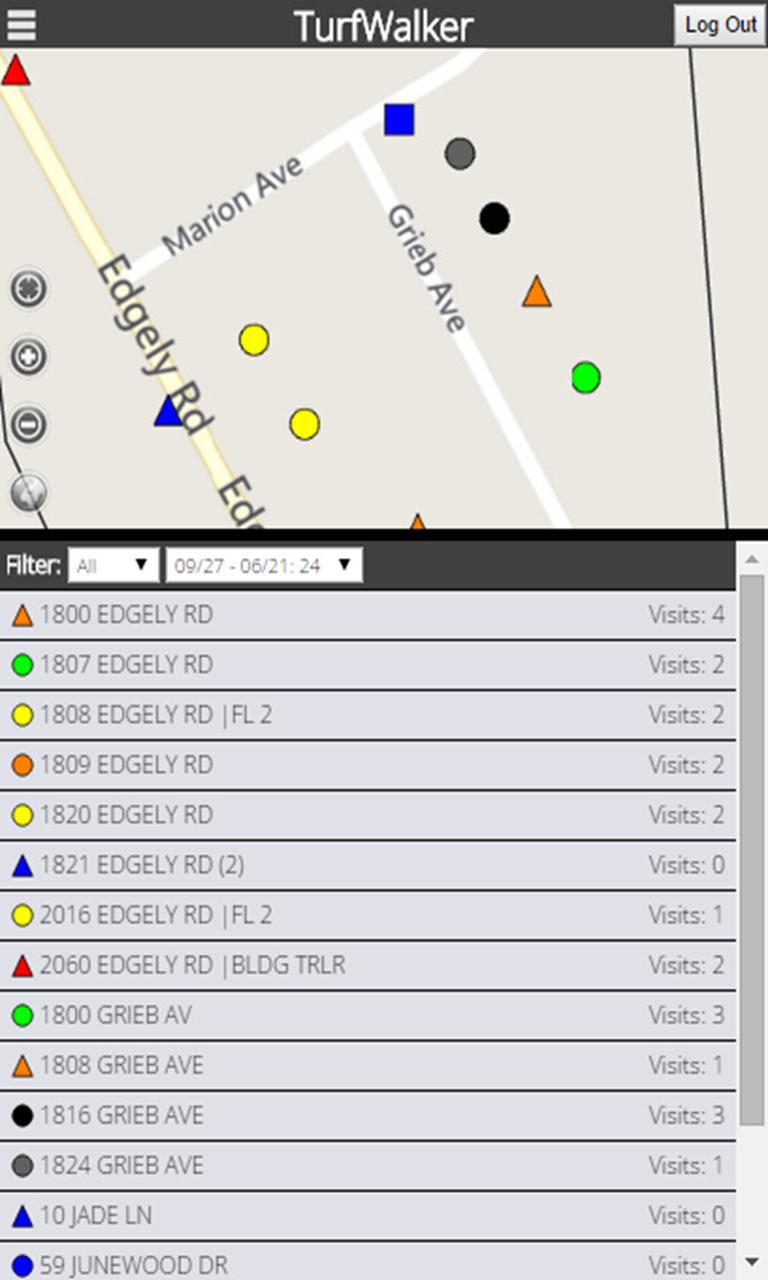Open the date range dropdown
Viewport: 768px width, 1280px height.
point(263,566)
